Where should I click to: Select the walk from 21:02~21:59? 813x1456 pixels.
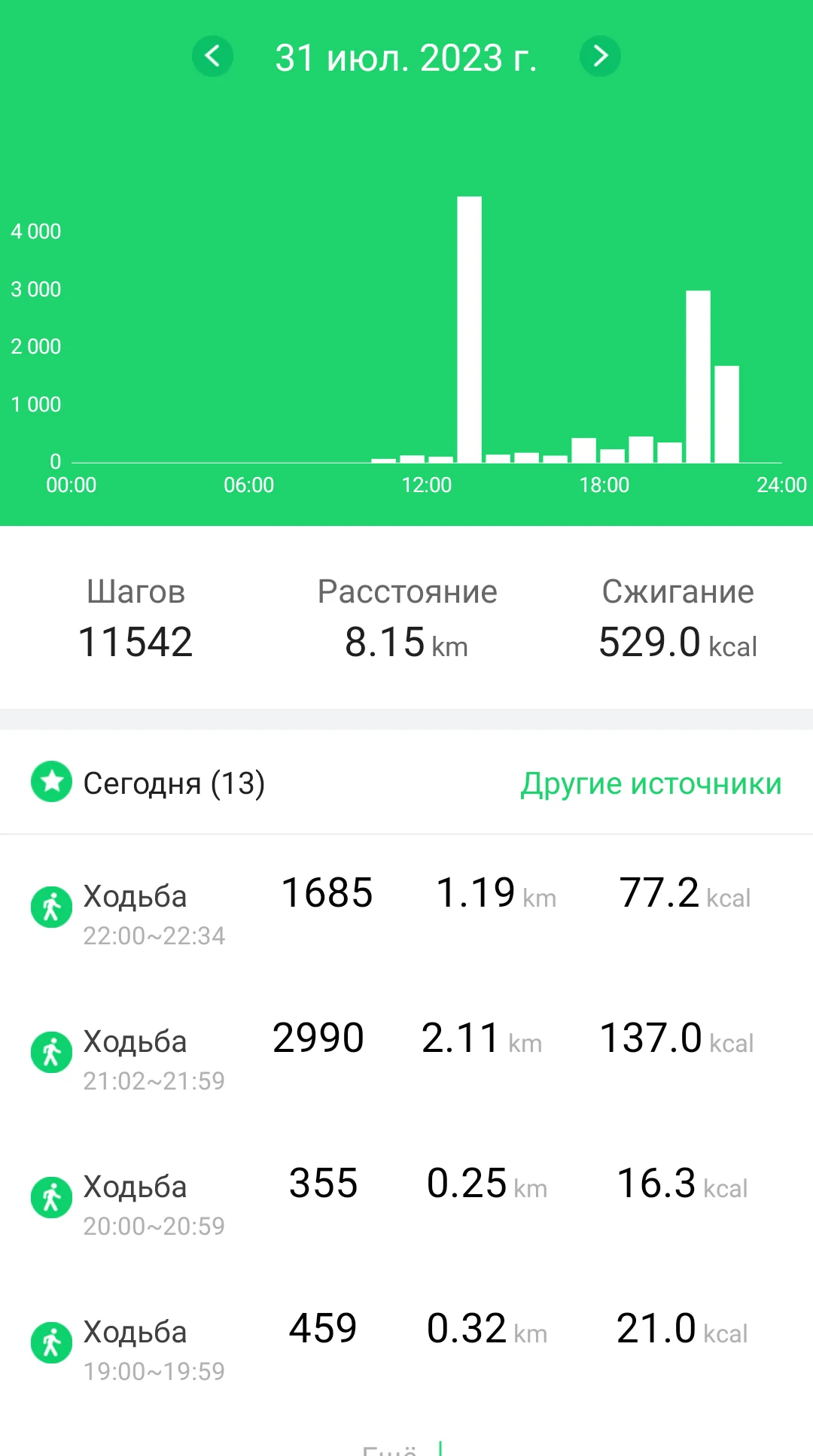pyautogui.click(x=406, y=1053)
